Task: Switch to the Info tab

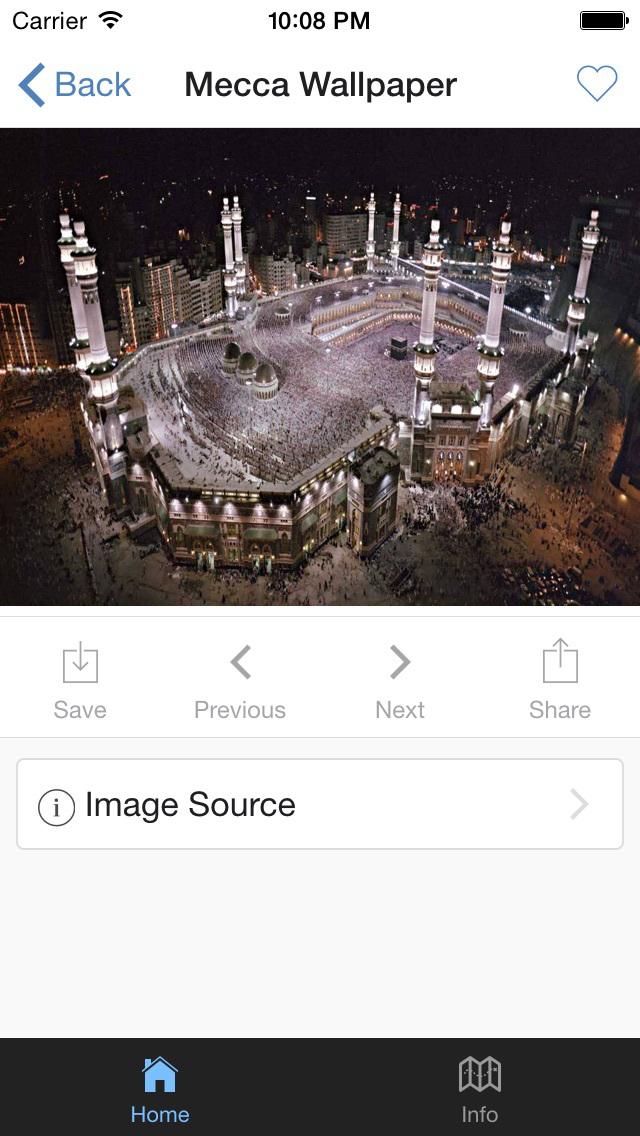Action: (x=480, y=1088)
